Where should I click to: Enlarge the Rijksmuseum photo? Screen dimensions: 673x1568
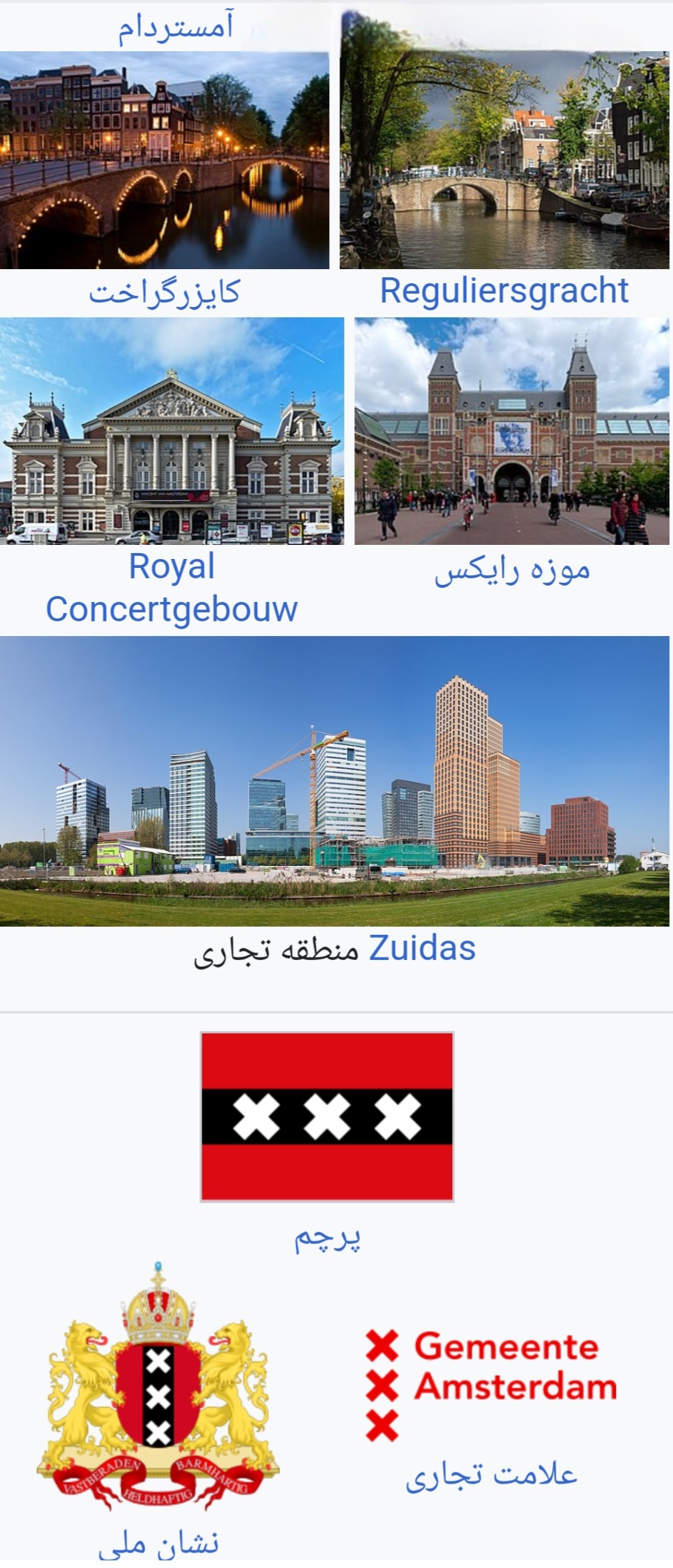(x=511, y=431)
